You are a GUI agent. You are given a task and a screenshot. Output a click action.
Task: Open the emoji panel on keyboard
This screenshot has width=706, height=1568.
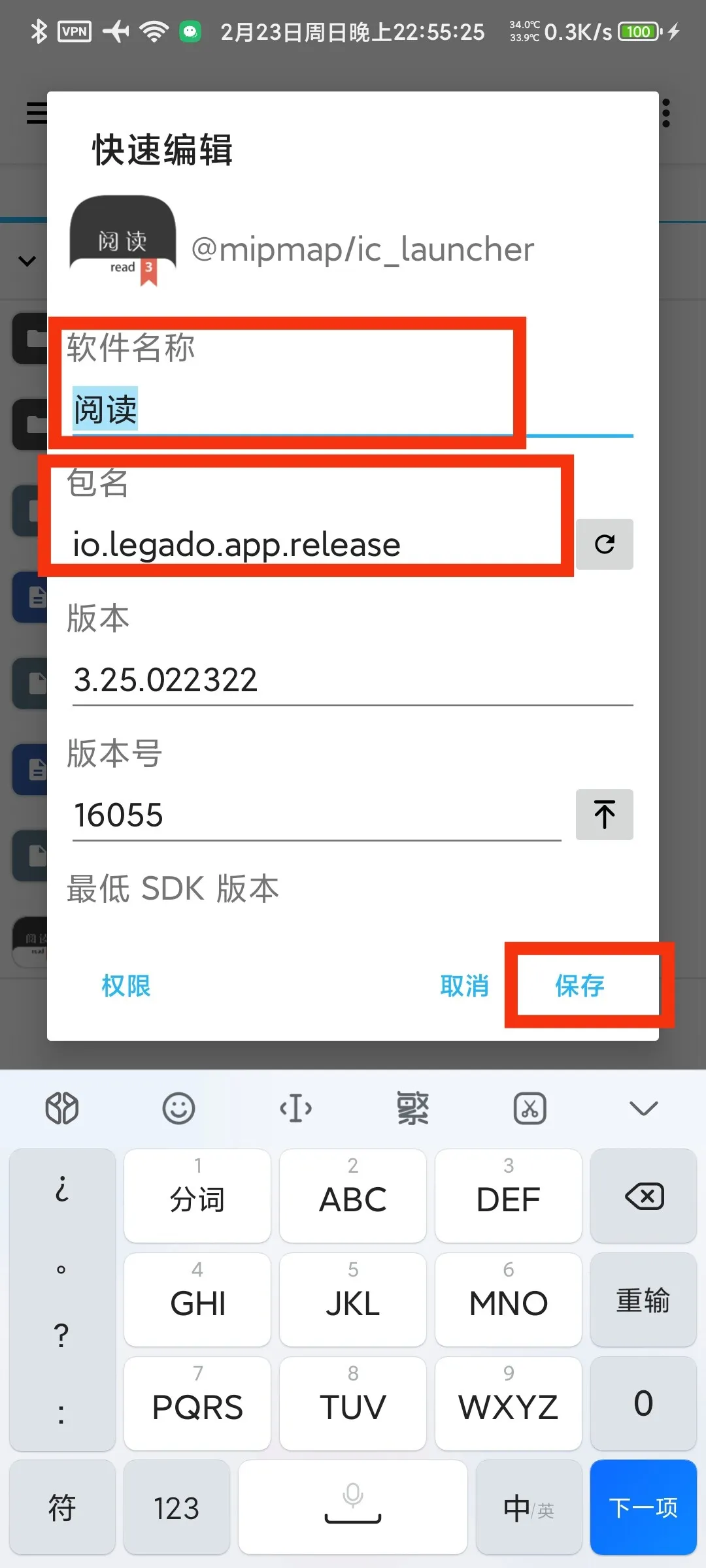tap(178, 1108)
